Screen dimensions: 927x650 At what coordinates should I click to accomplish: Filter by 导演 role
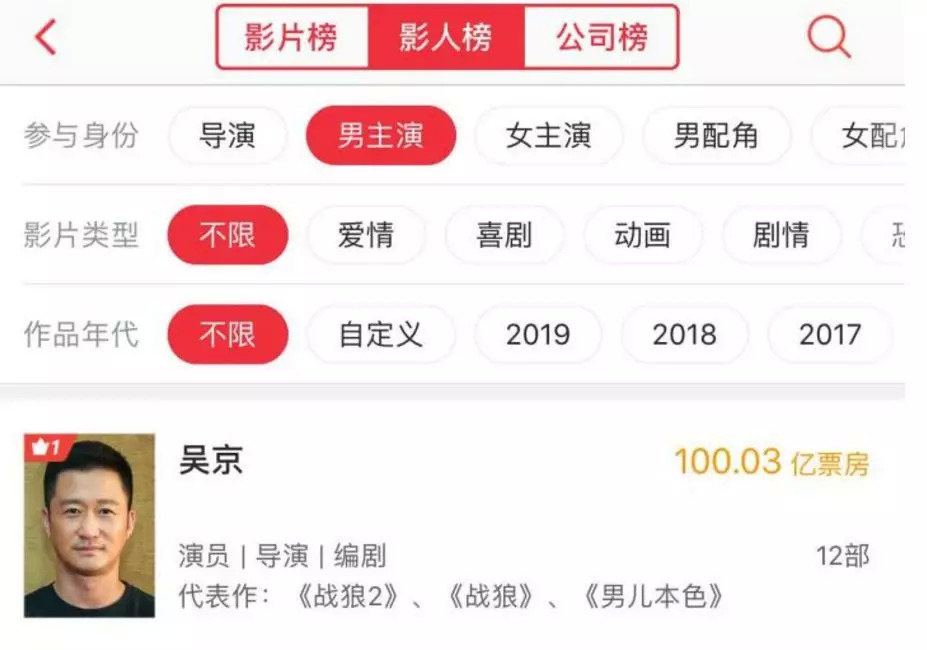(227, 135)
